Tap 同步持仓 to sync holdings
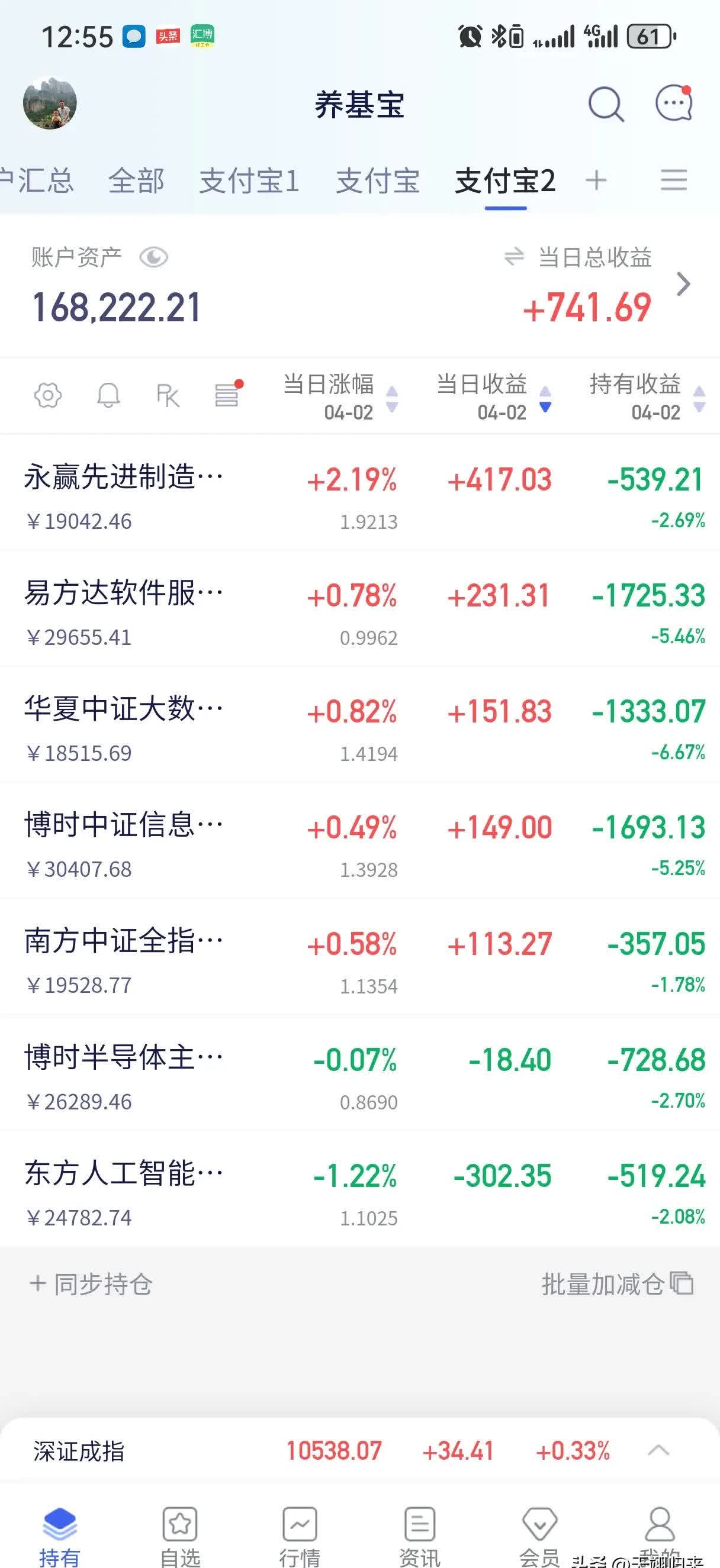 coord(91,1284)
